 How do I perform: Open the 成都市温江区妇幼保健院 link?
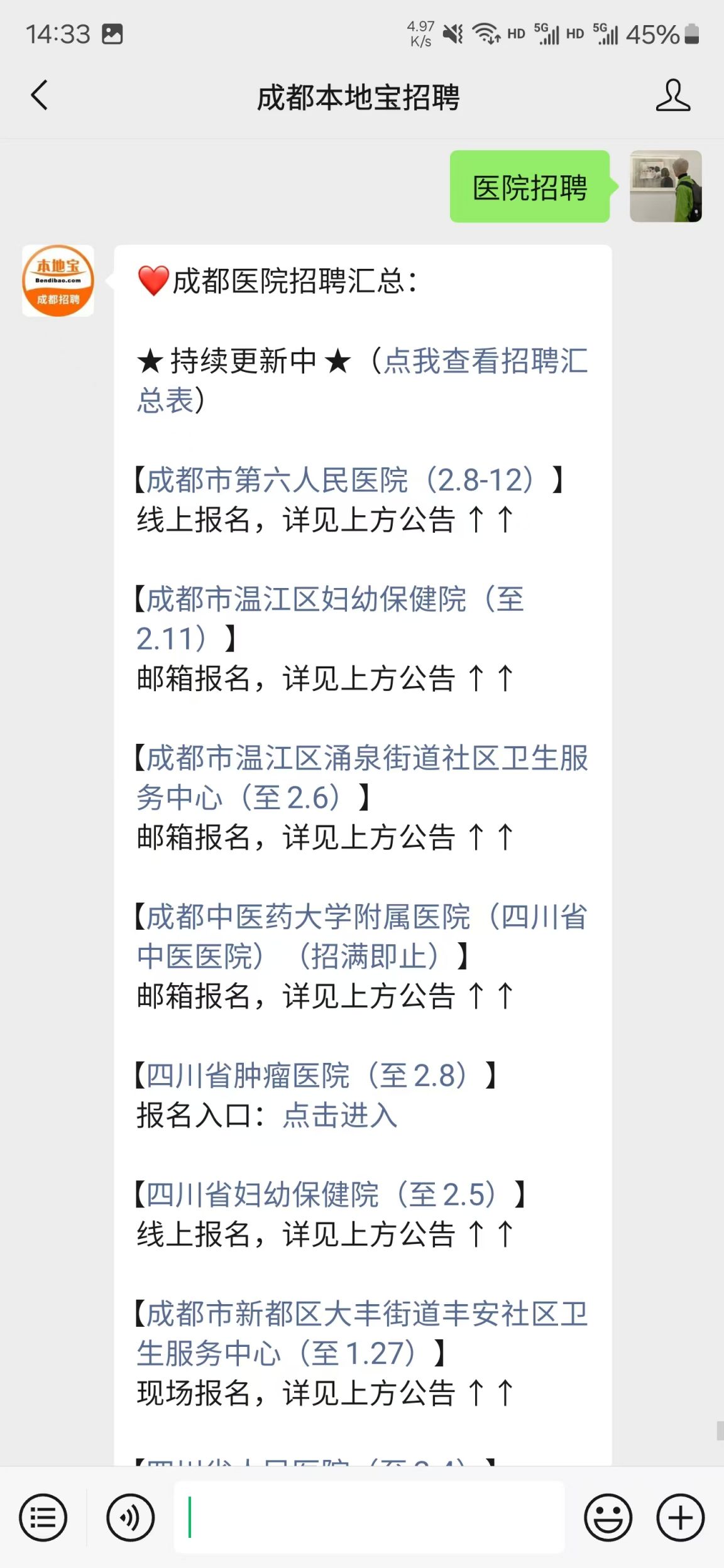pos(331,619)
